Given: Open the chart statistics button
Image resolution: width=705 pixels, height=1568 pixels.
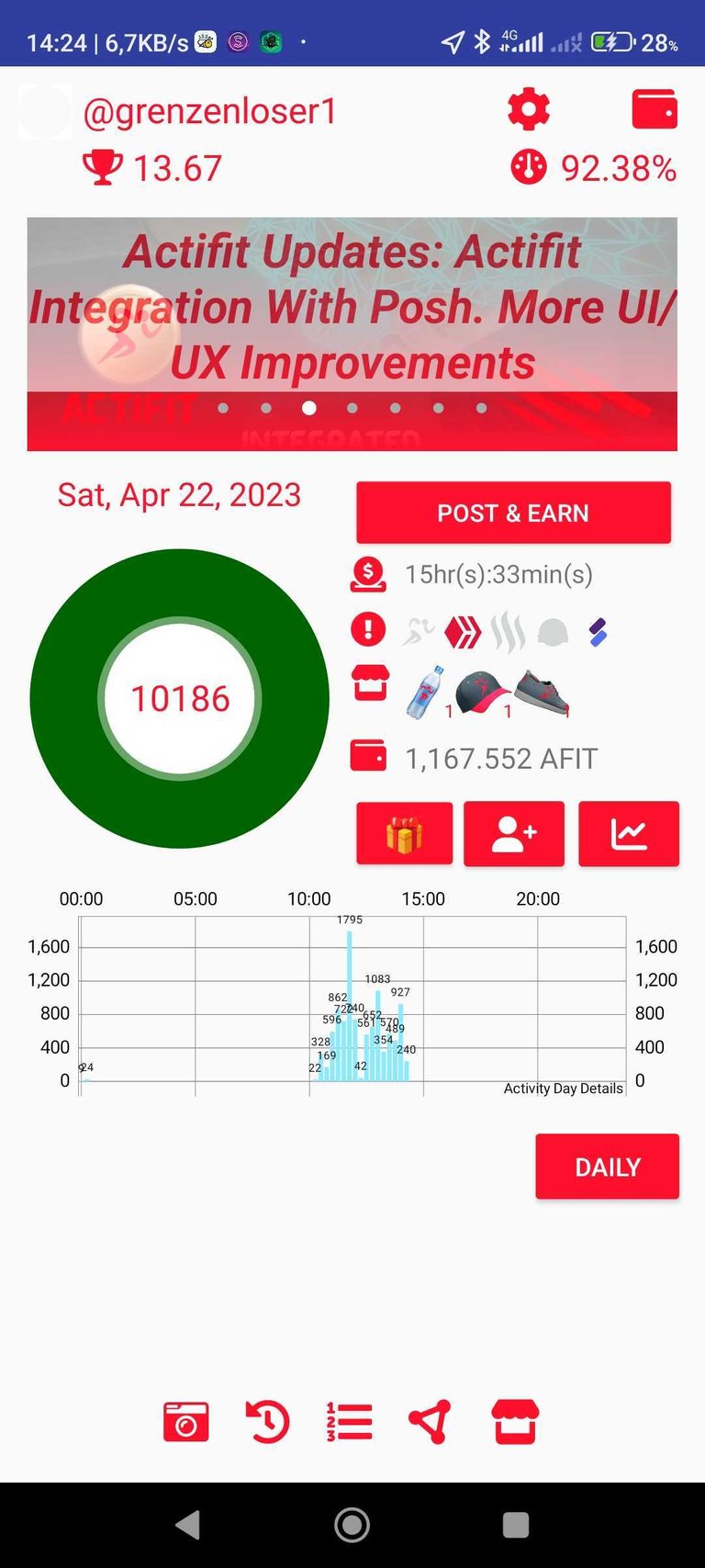Looking at the screenshot, I should click(x=629, y=834).
